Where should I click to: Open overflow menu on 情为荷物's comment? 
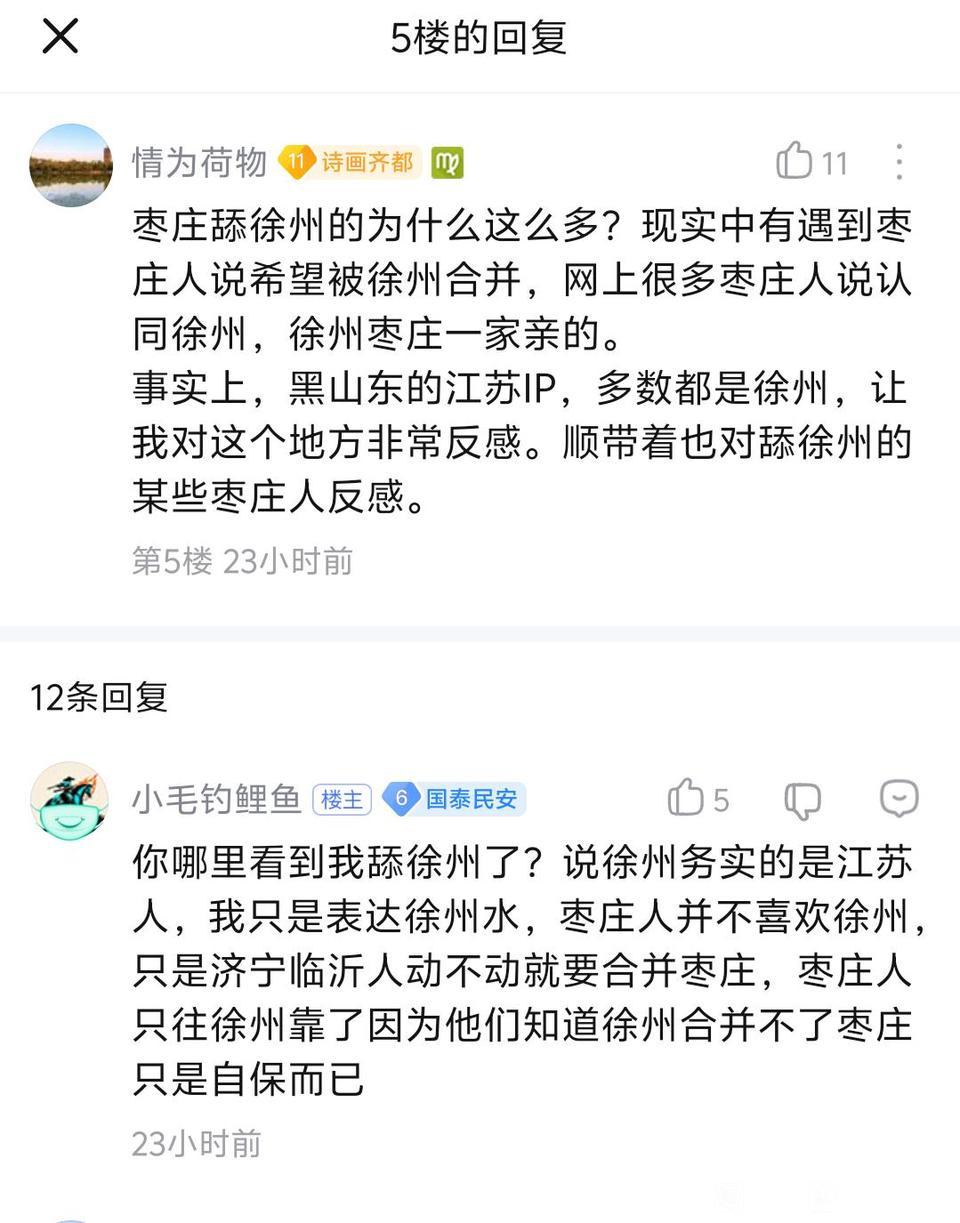(899, 162)
